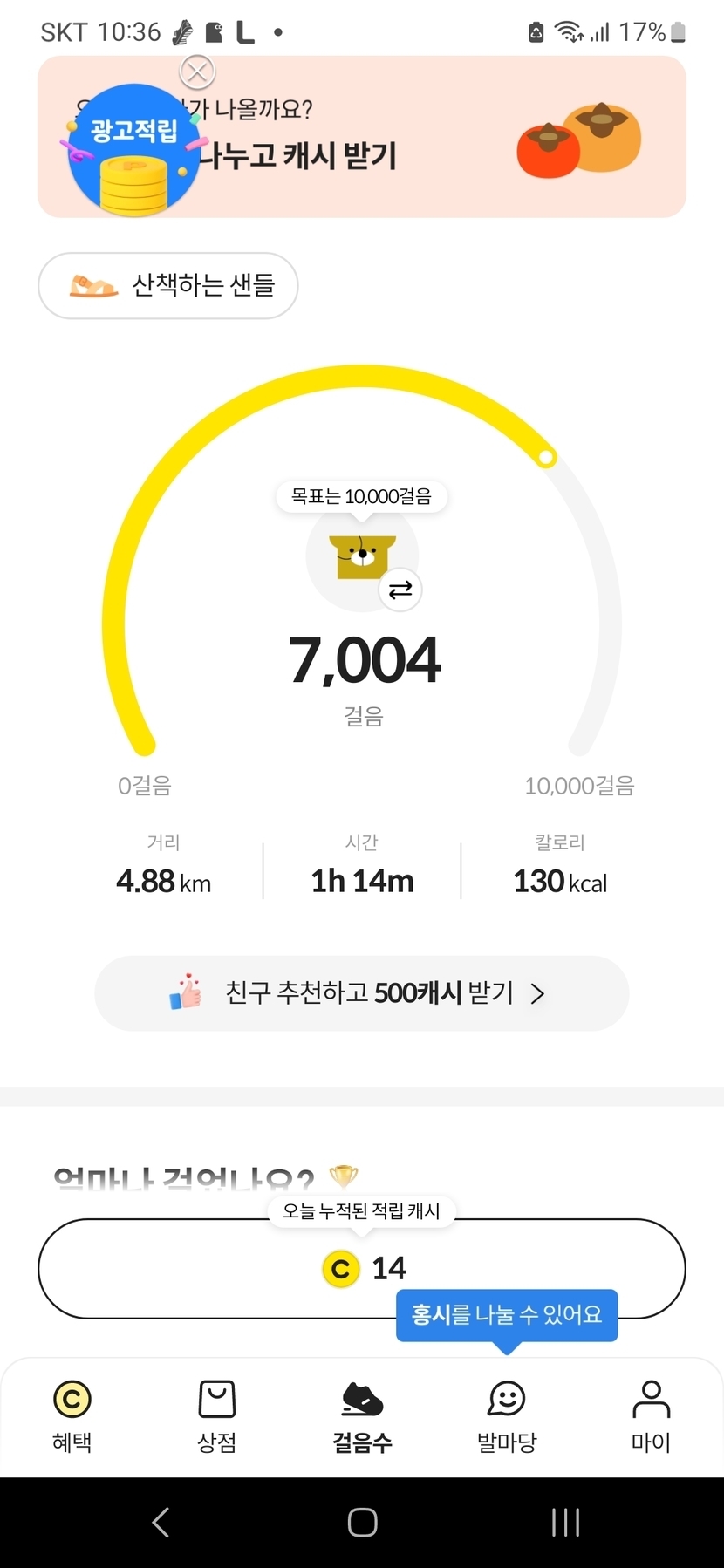
Task: Return to the home screen
Action: click(362, 1523)
